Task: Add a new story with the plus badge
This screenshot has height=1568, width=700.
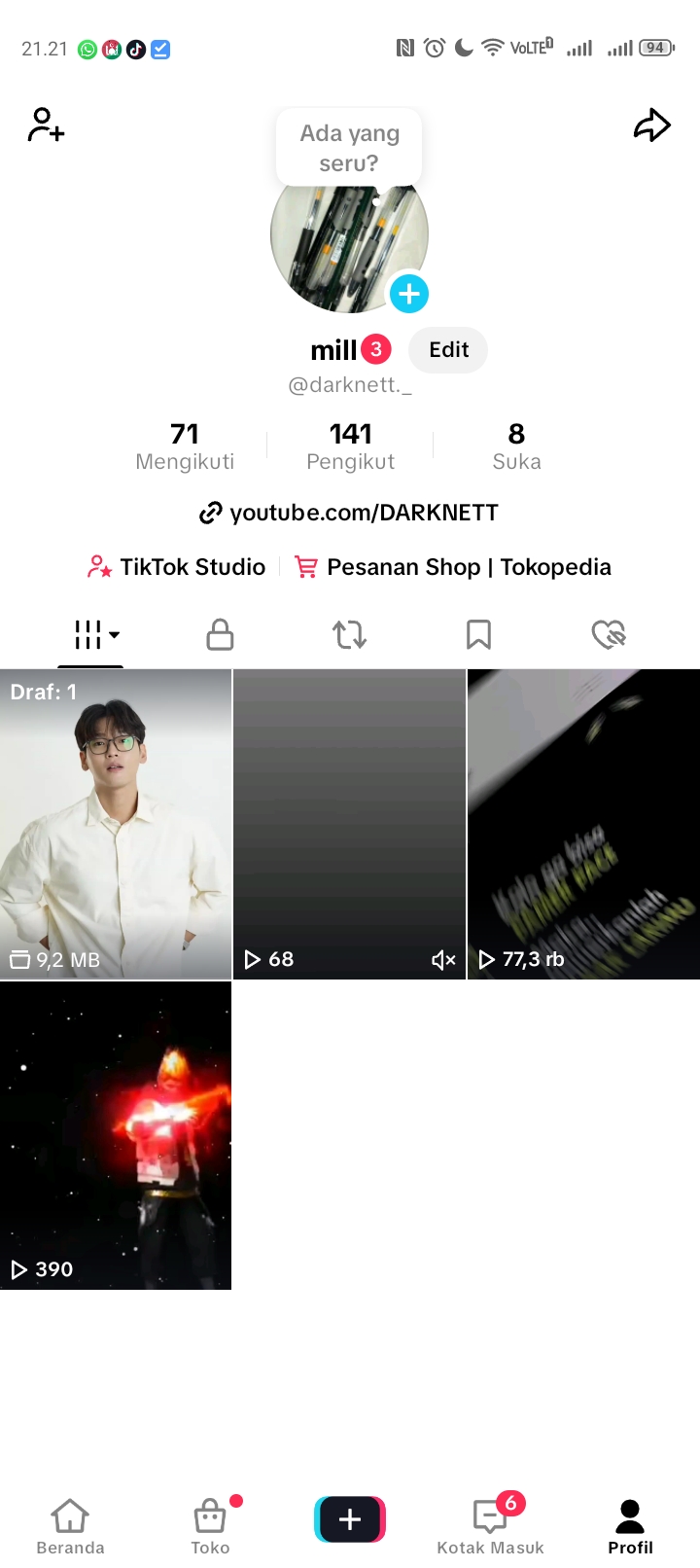Action: pyautogui.click(x=409, y=293)
